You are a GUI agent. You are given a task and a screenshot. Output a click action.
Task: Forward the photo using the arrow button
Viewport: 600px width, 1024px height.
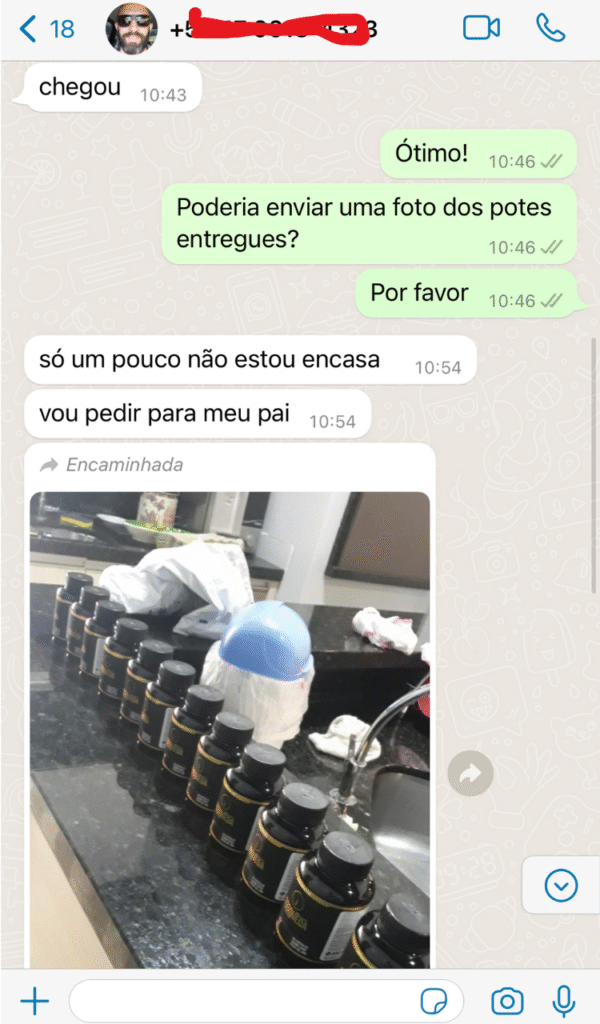pos(470,773)
